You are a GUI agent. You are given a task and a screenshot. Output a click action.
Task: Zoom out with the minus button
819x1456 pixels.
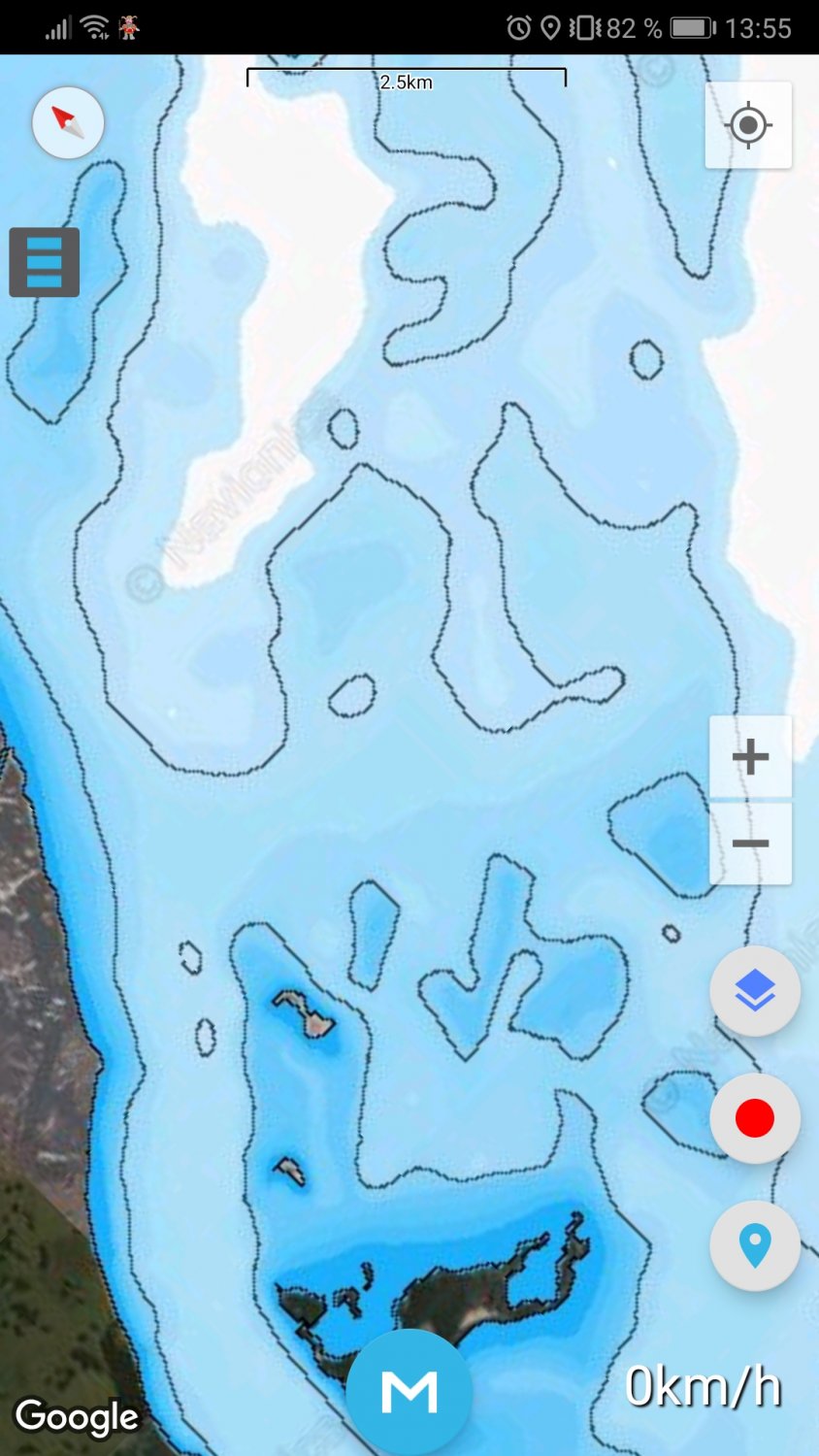pyautogui.click(x=750, y=843)
